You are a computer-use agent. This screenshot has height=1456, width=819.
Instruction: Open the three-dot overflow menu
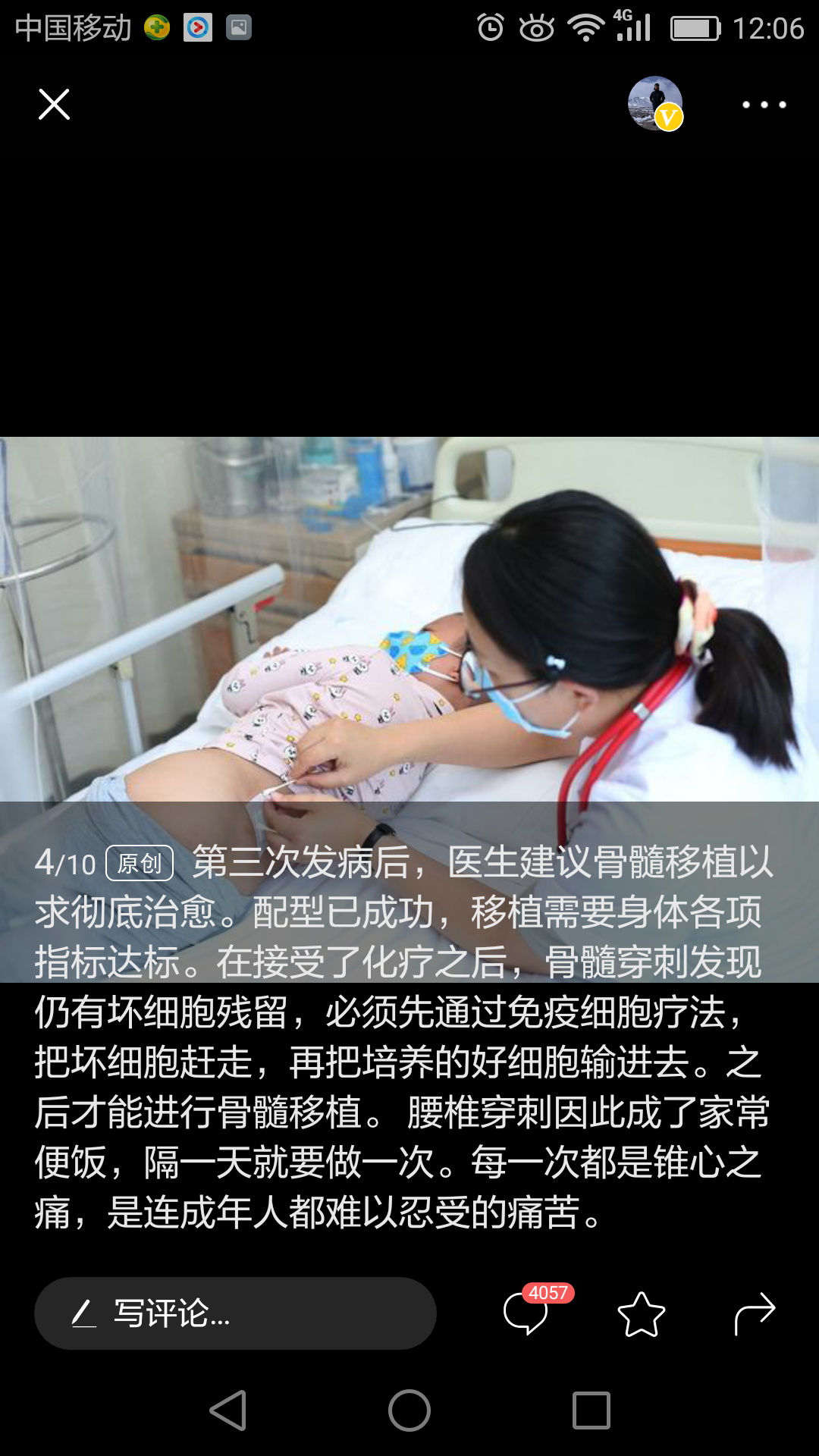tap(764, 105)
